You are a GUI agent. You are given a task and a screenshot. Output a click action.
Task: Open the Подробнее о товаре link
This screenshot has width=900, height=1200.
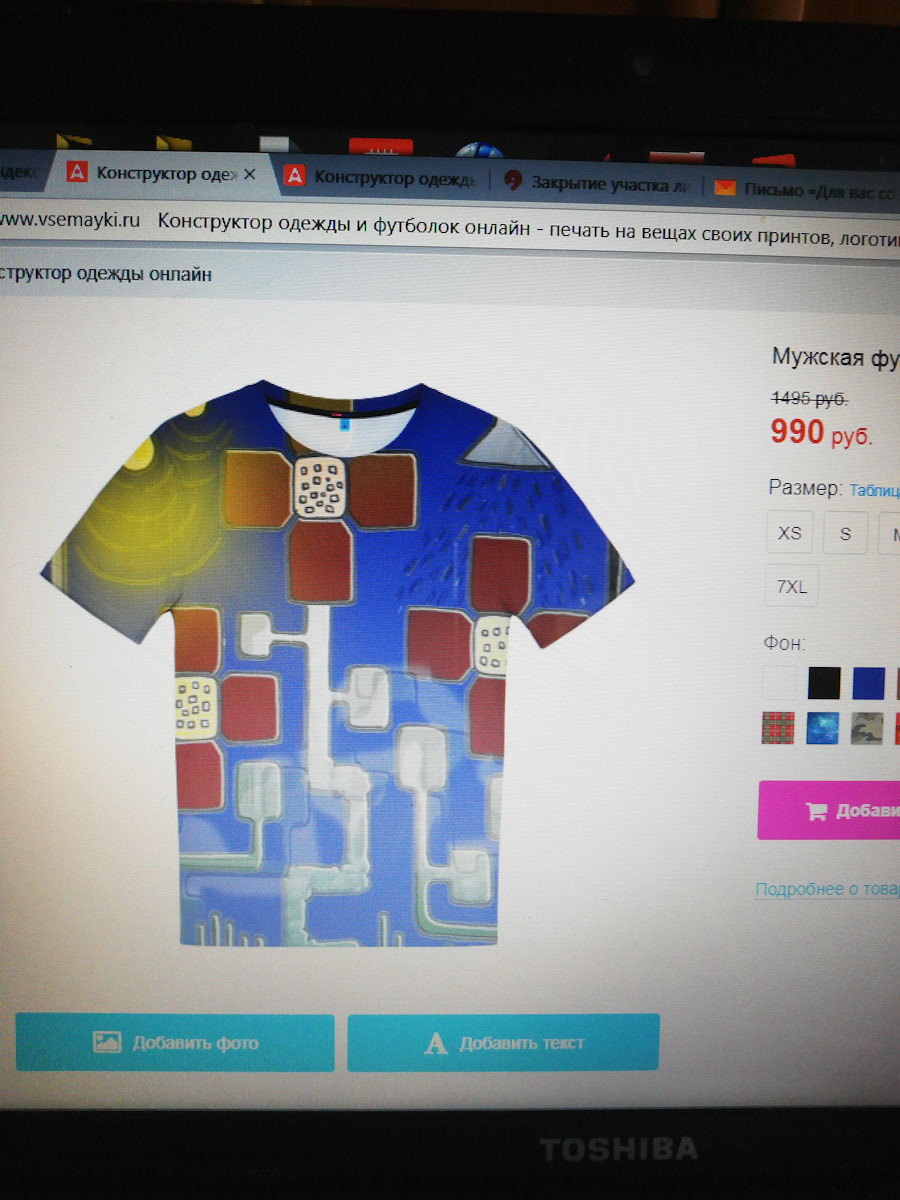(827, 889)
